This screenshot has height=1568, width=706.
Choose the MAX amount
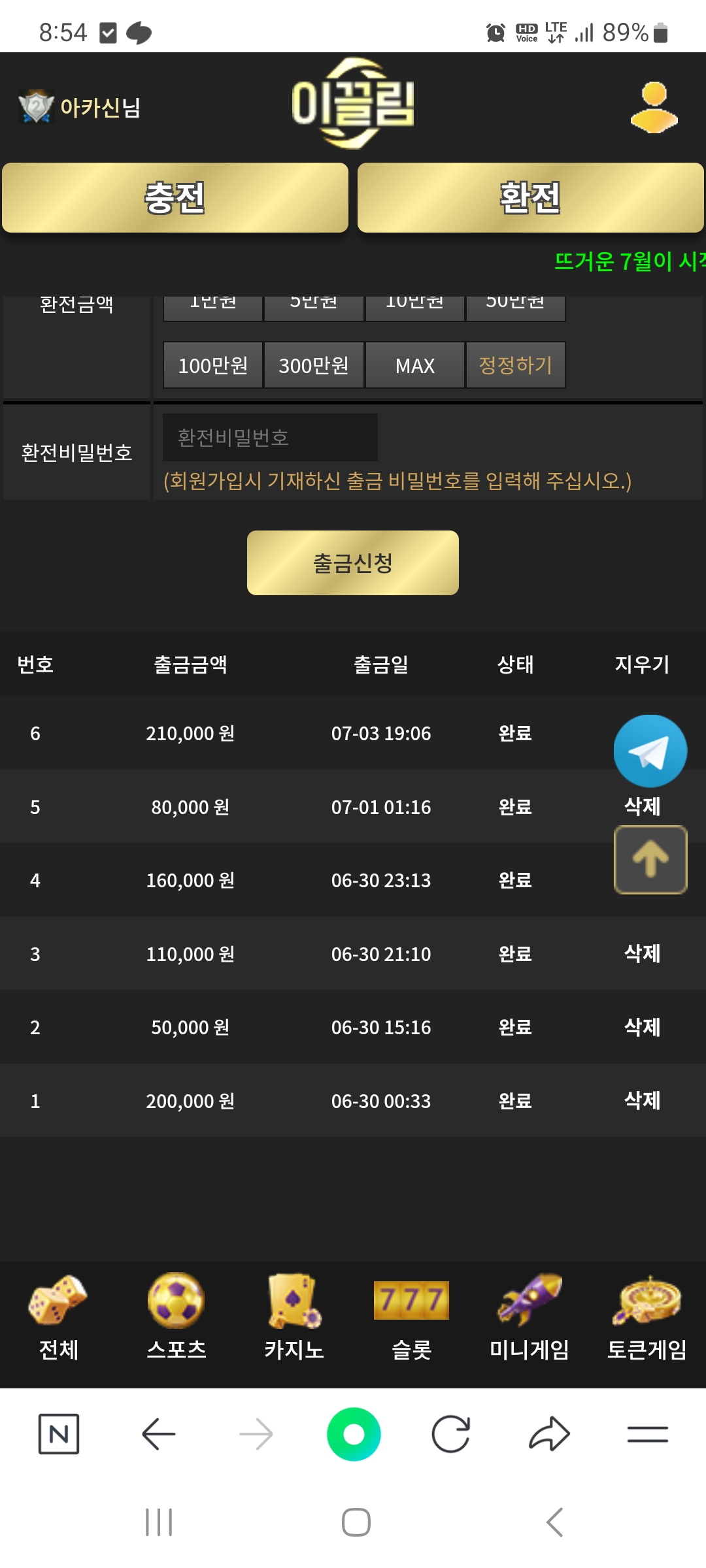pyautogui.click(x=415, y=365)
